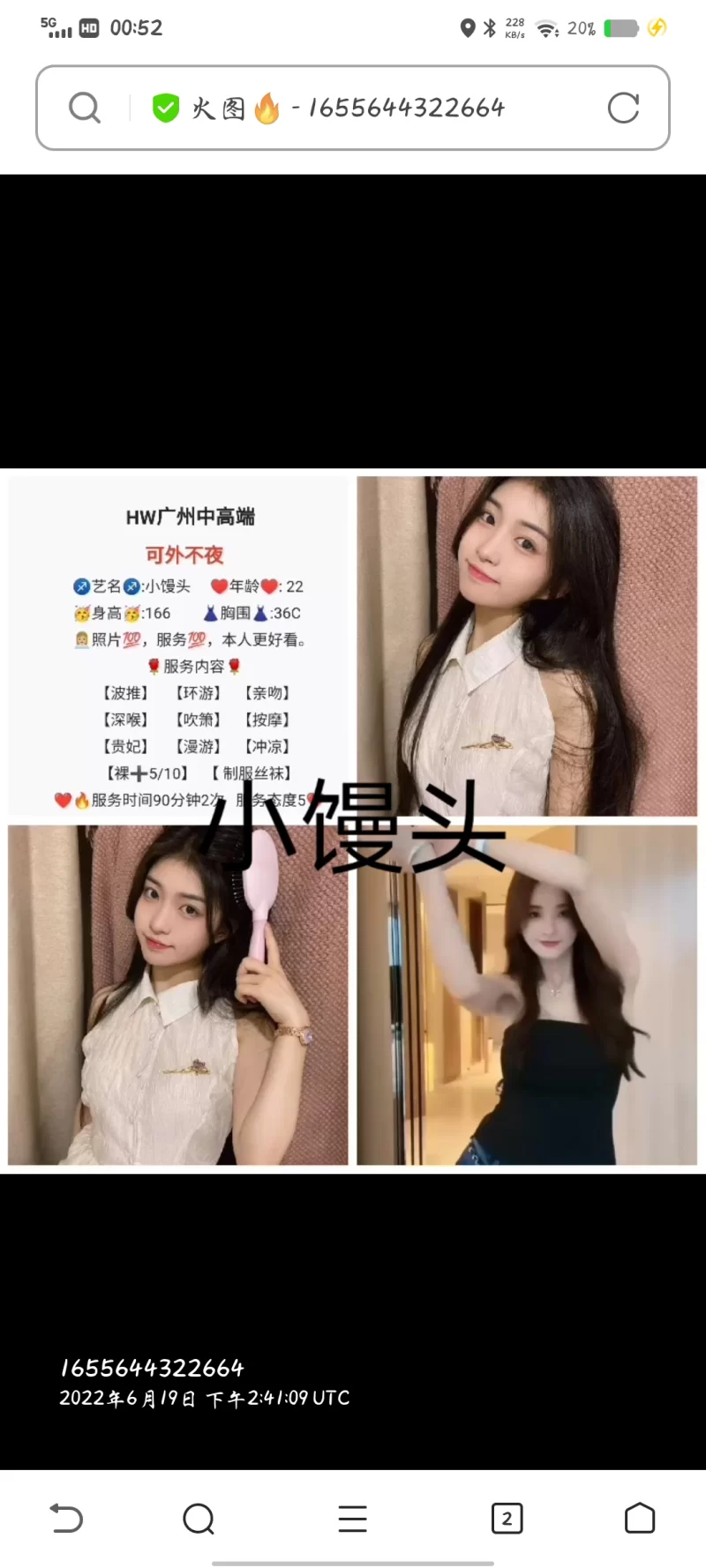View the site security shield info
The width and height of the screenshot is (706, 1568).
tap(165, 108)
